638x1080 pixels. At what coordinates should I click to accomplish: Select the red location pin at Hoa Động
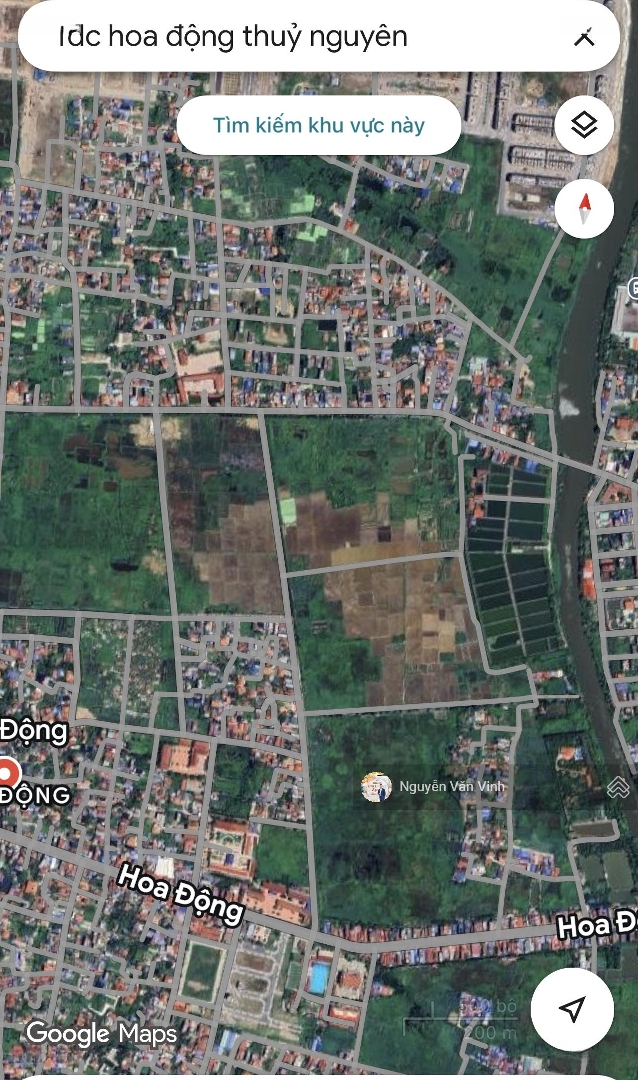point(8,773)
